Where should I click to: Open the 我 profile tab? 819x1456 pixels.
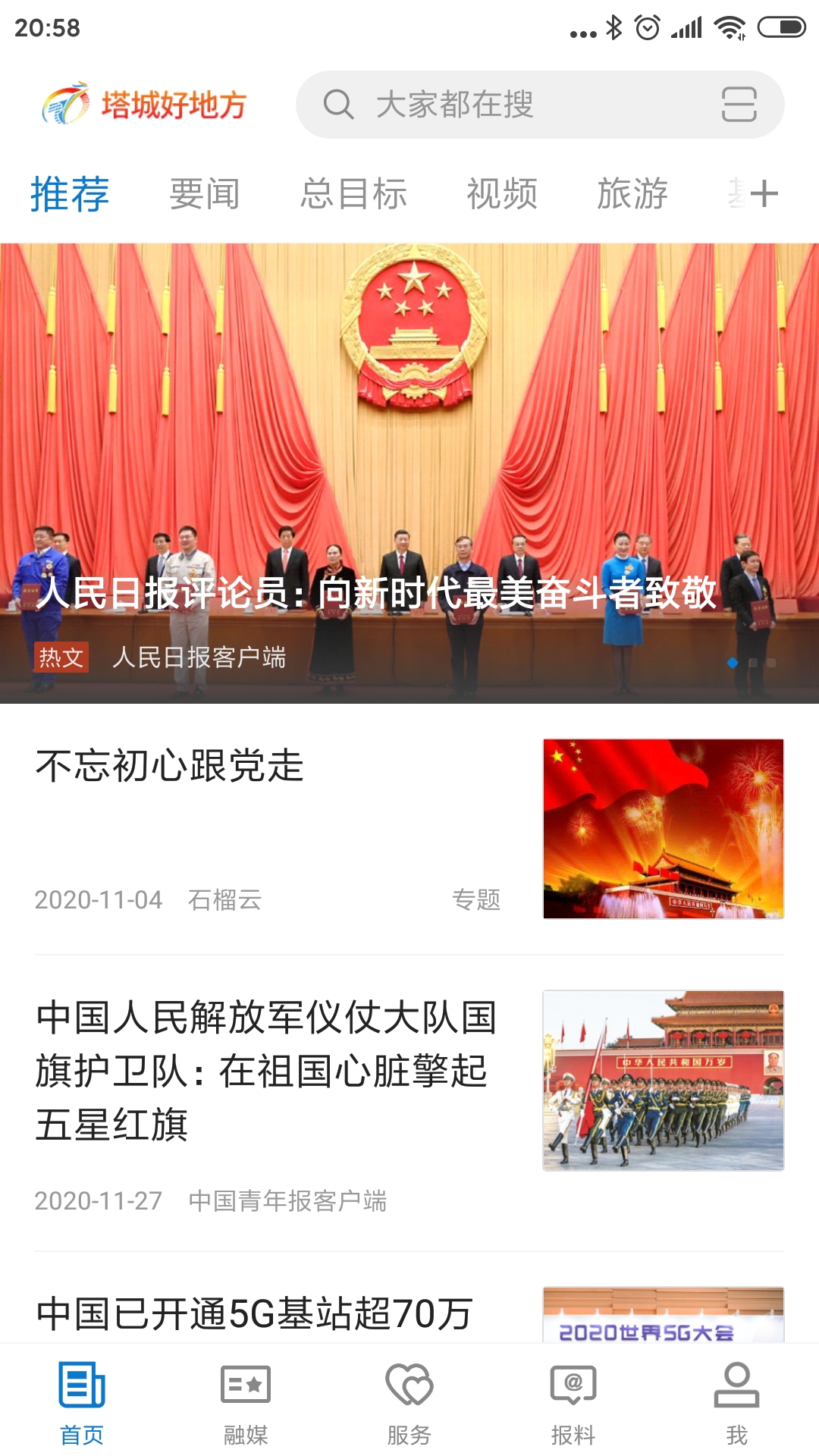pos(736,1401)
